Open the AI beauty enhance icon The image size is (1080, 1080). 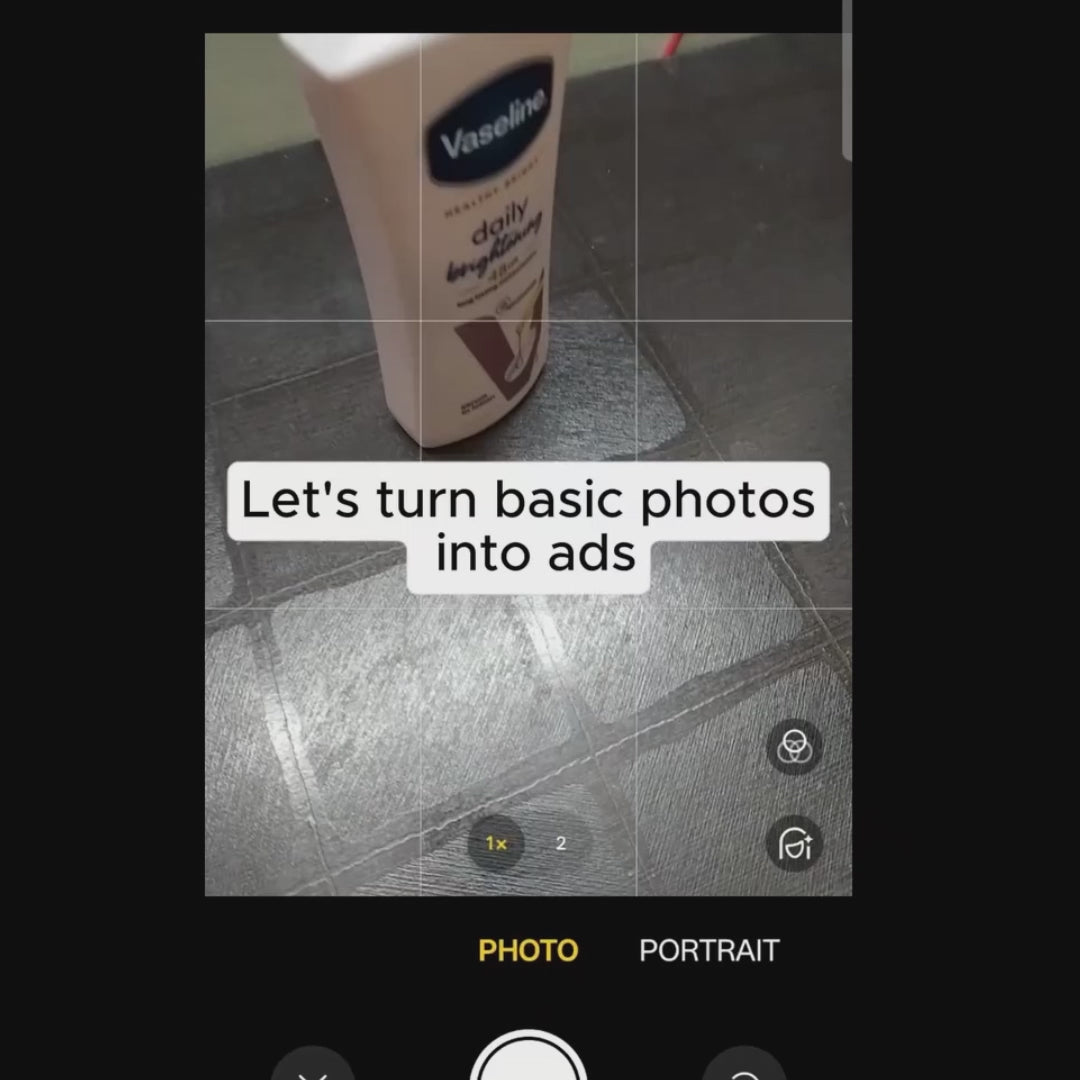[x=795, y=843]
